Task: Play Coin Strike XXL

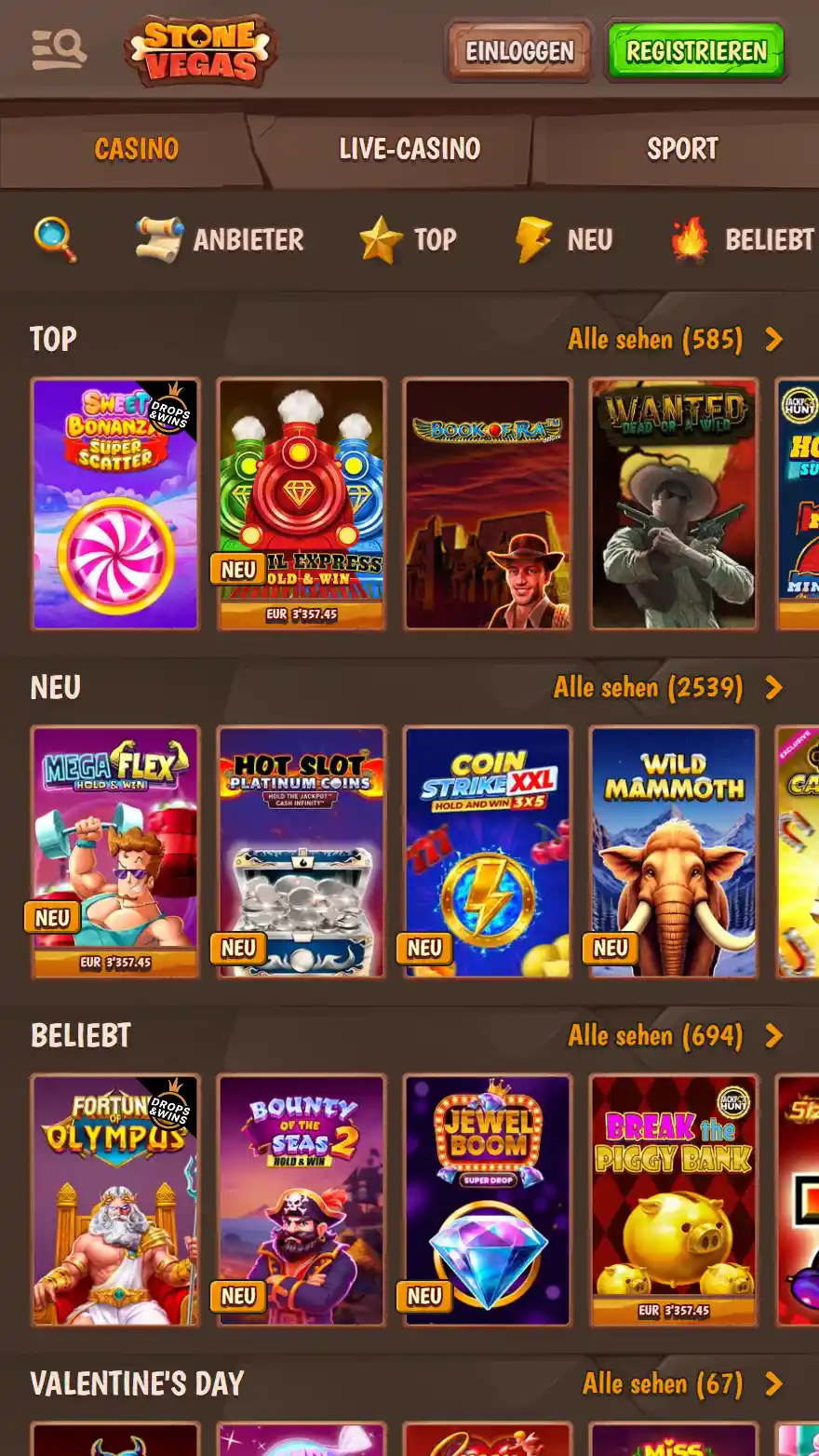Action: [x=488, y=852]
